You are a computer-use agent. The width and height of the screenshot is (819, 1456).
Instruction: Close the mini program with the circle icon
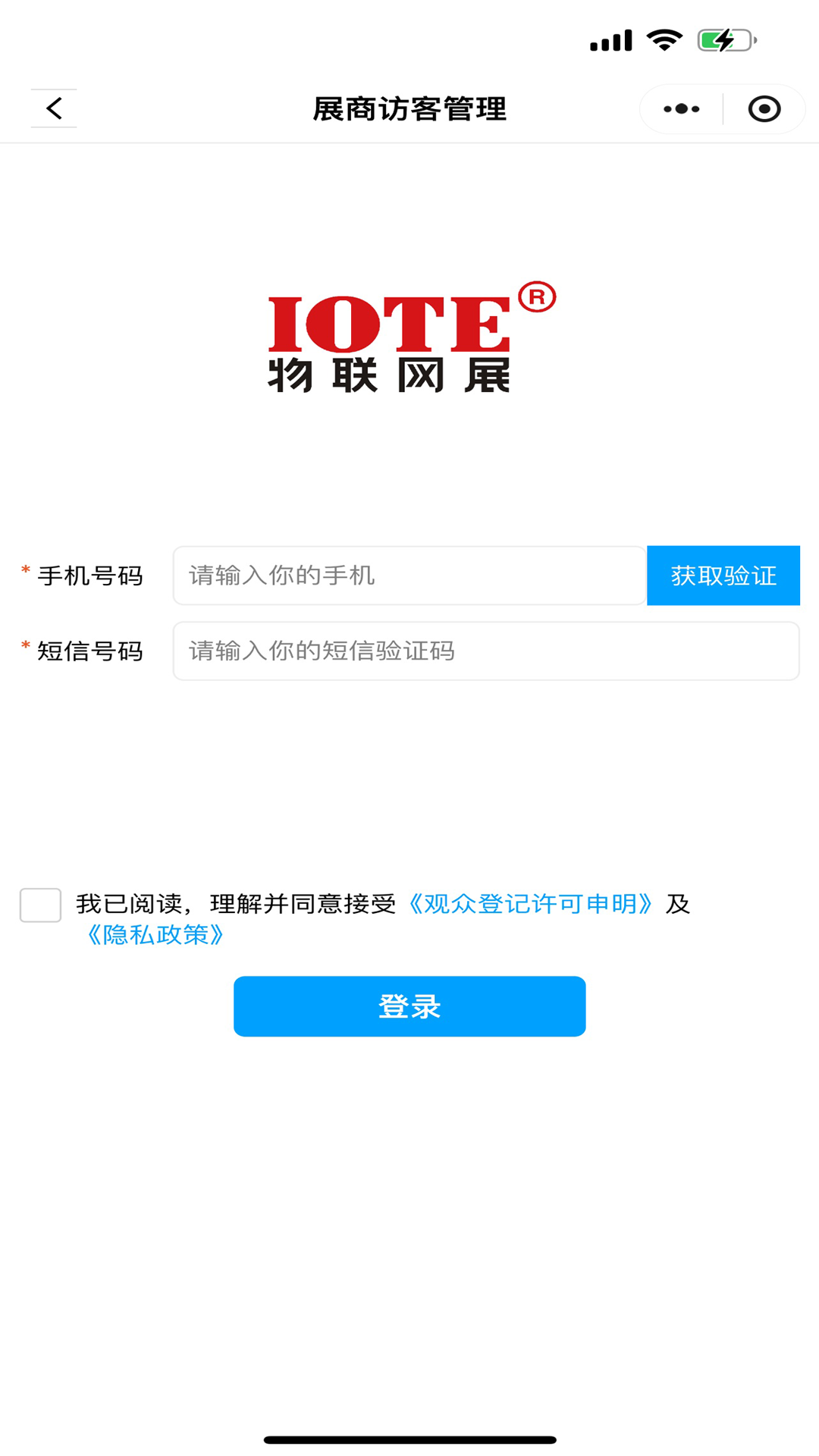pyautogui.click(x=764, y=109)
